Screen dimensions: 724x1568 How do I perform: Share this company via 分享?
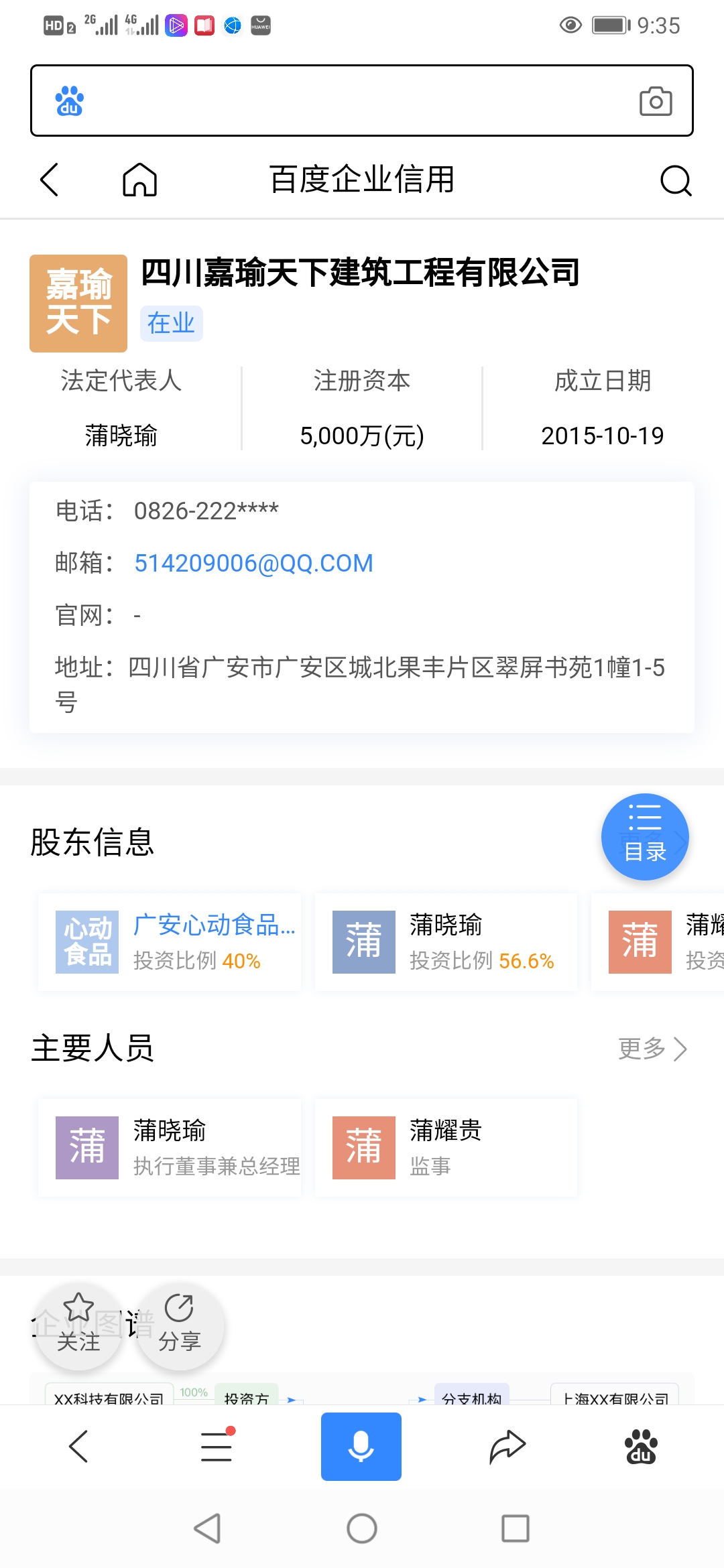tap(180, 1324)
